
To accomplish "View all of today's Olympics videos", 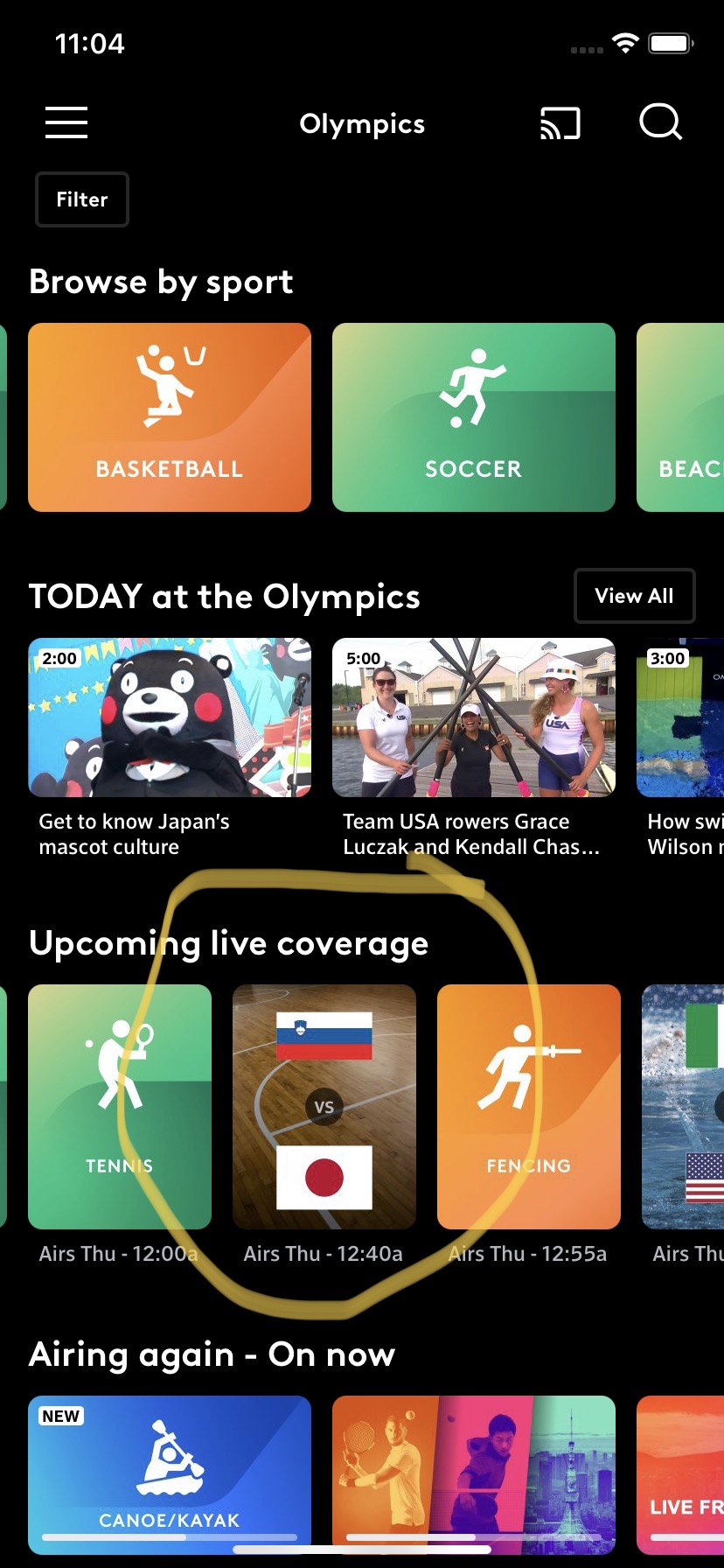I will tap(634, 596).
